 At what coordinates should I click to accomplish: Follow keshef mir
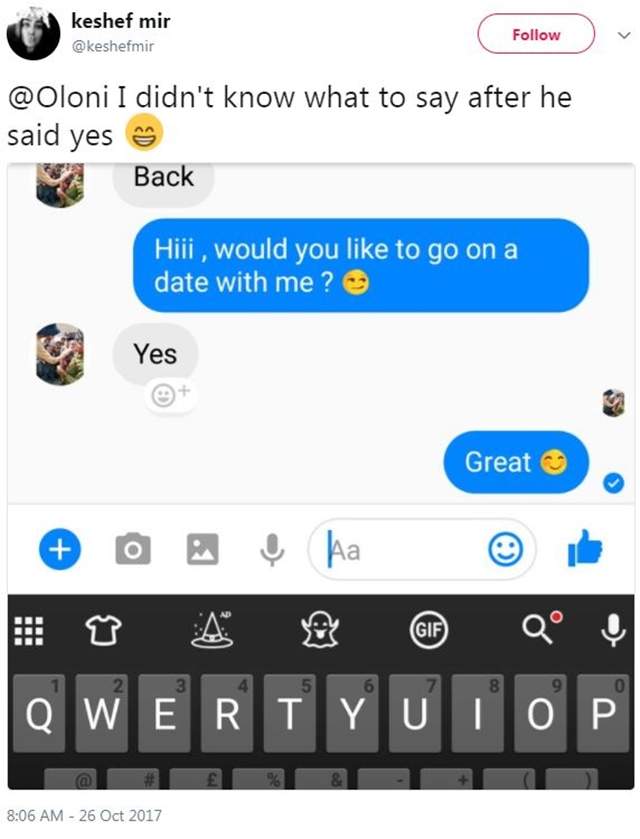[x=536, y=35]
